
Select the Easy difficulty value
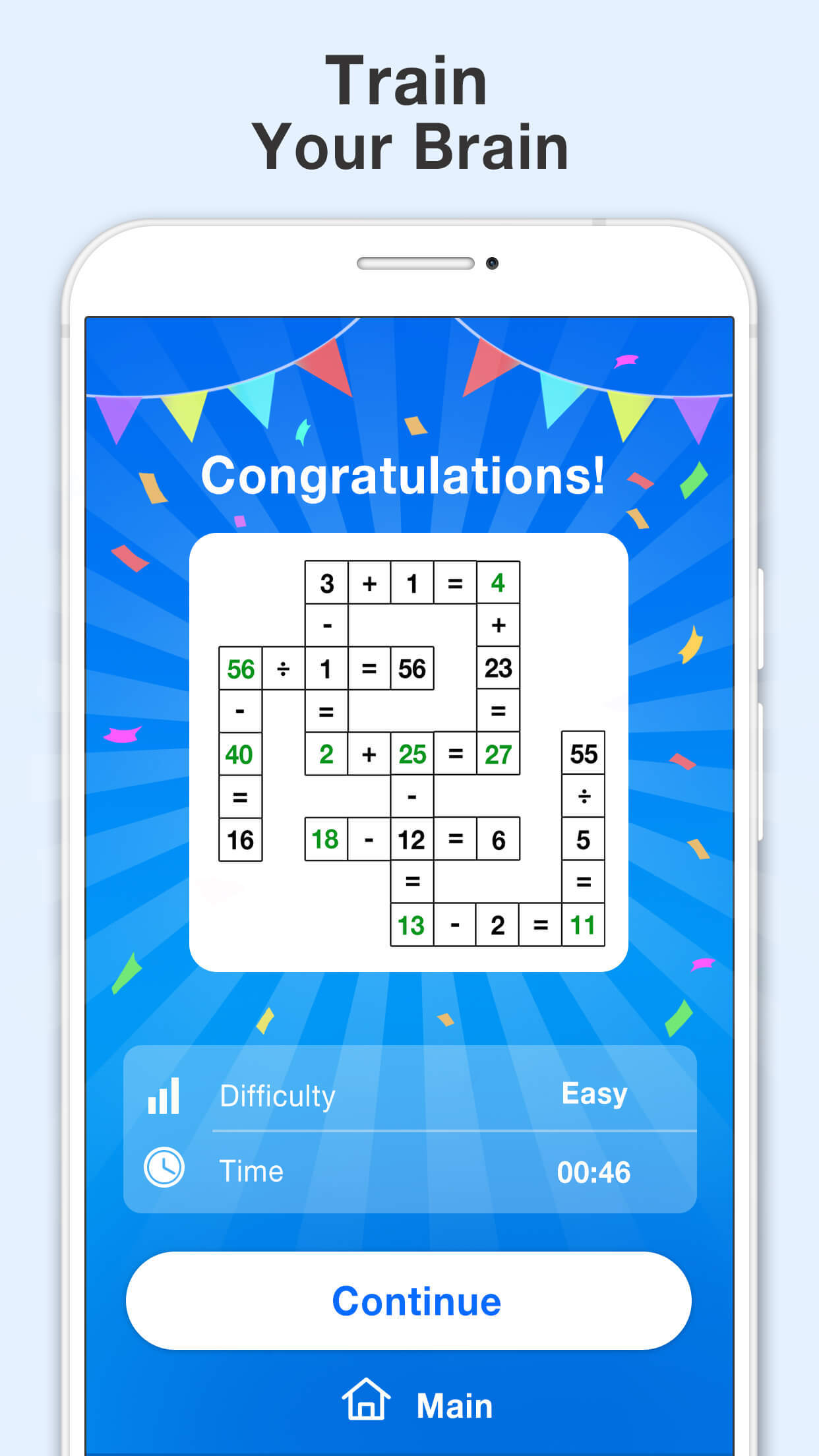(x=593, y=1093)
